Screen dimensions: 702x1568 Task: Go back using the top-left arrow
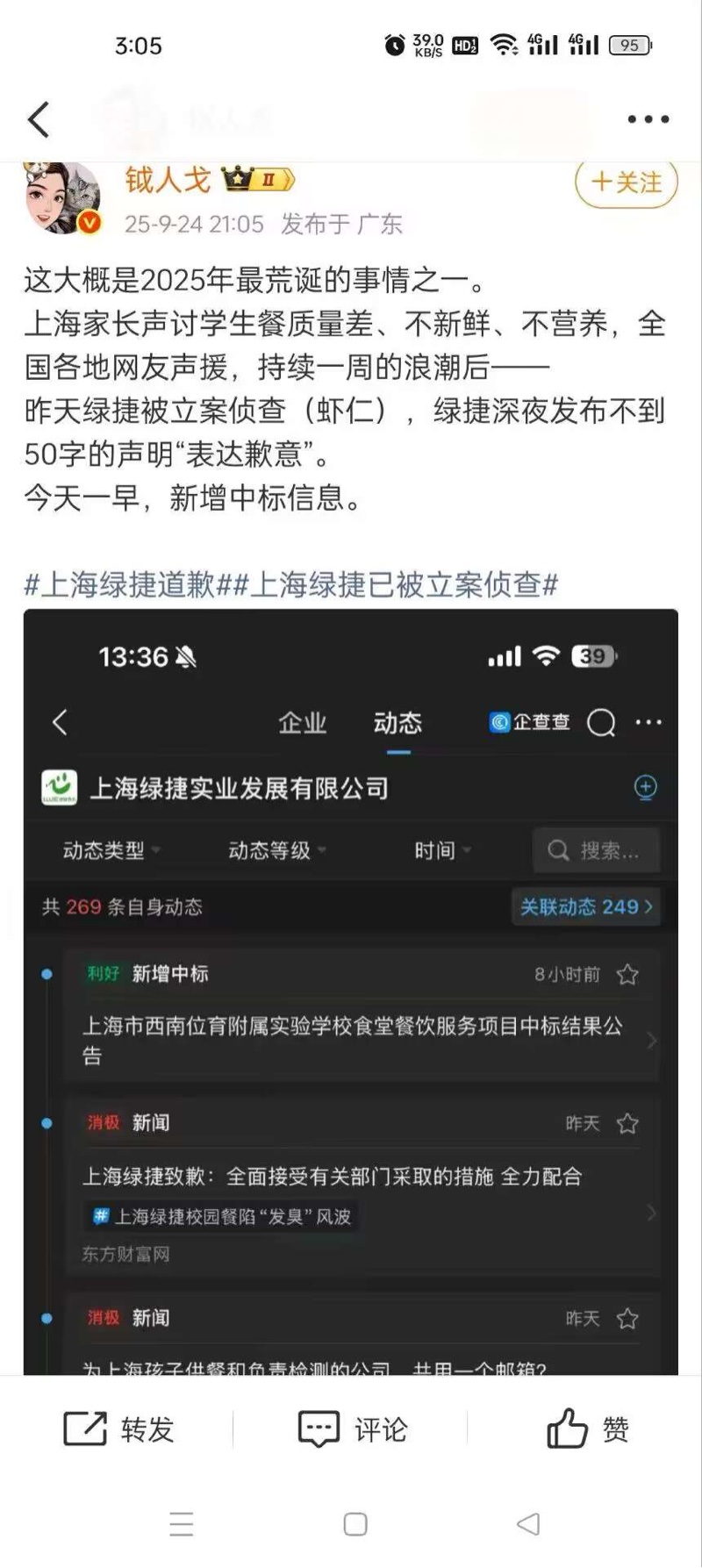[39, 120]
